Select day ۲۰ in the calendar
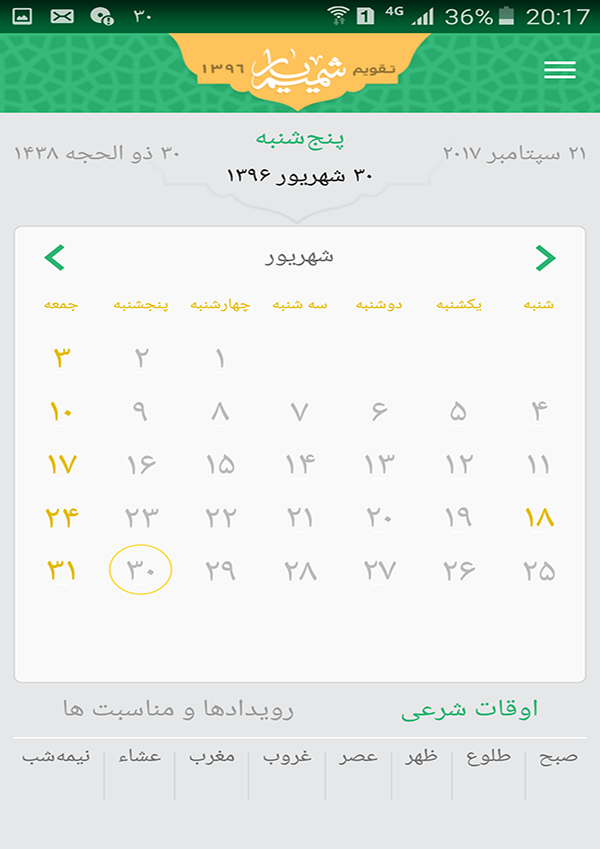Image resolution: width=600 pixels, height=849 pixels. tap(380, 518)
